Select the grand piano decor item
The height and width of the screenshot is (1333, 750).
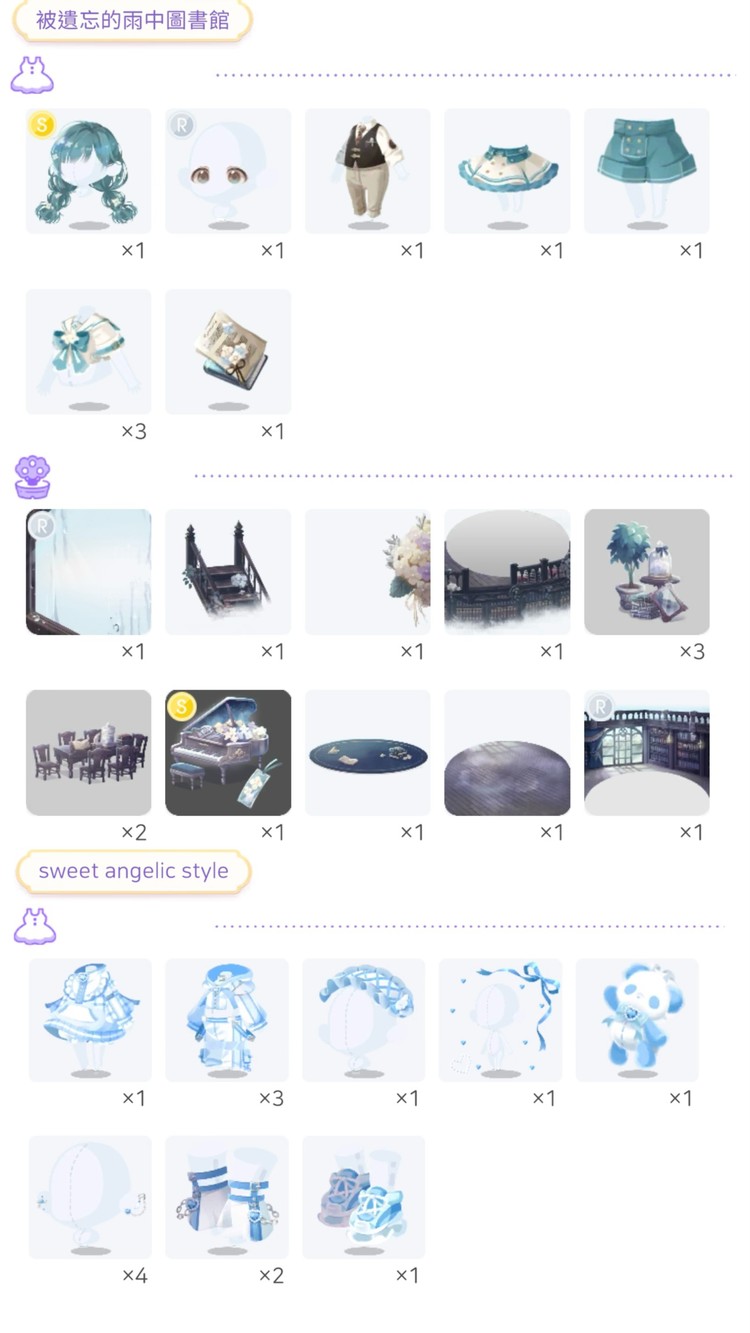point(228,753)
